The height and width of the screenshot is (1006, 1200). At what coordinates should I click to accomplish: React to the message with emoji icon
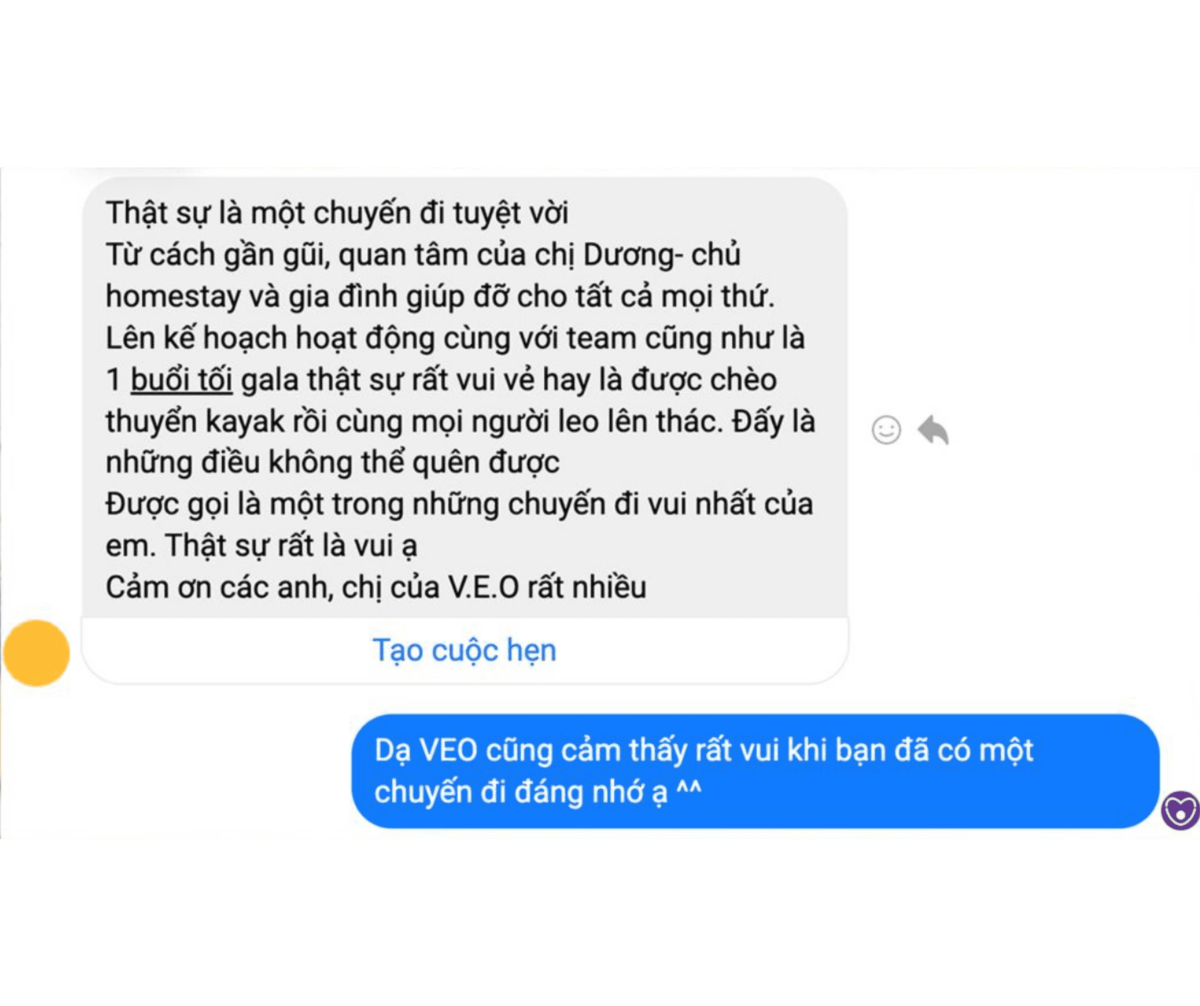coord(886,430)
